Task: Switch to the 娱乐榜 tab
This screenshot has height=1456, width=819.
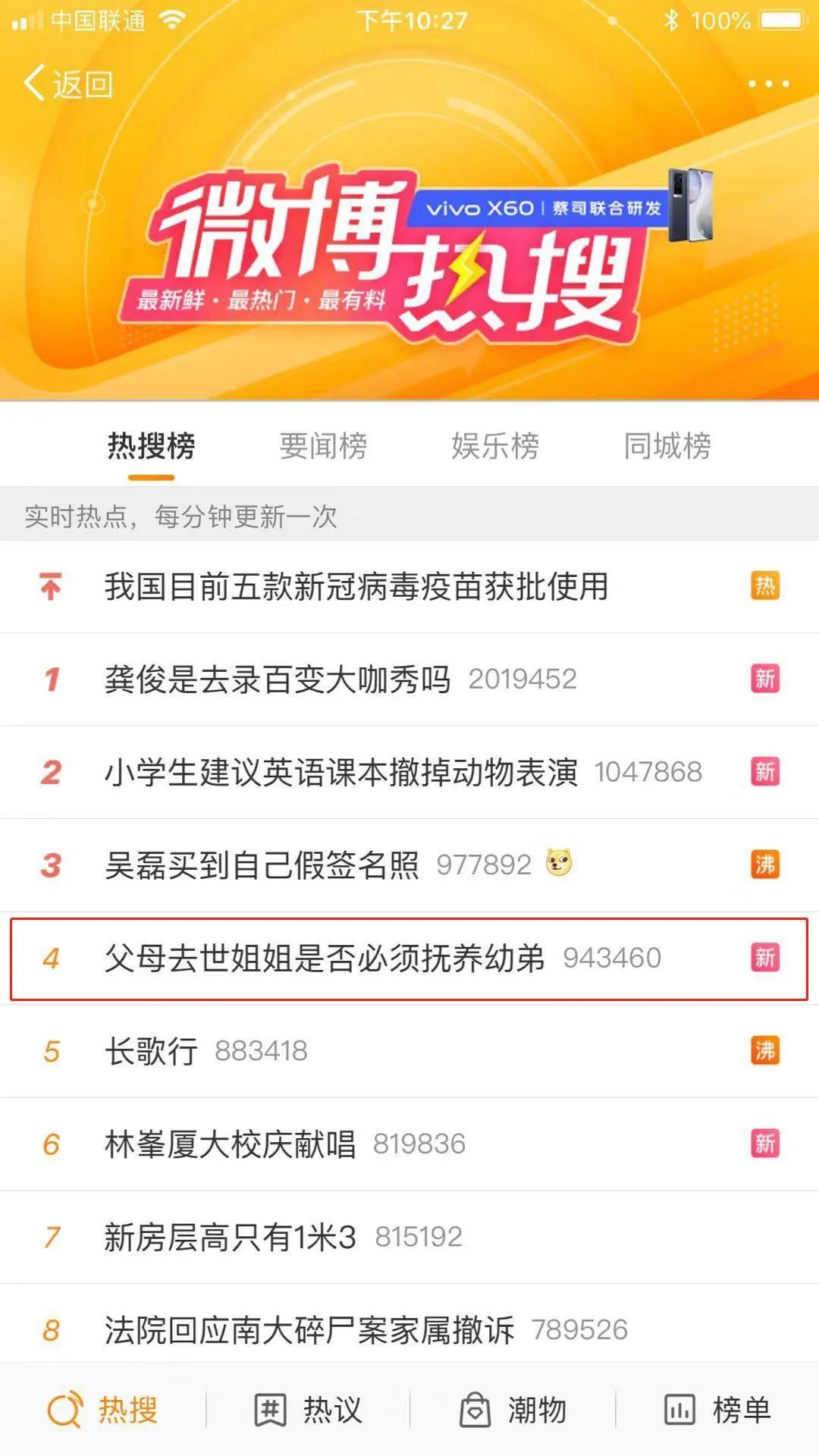Action: 495,446
